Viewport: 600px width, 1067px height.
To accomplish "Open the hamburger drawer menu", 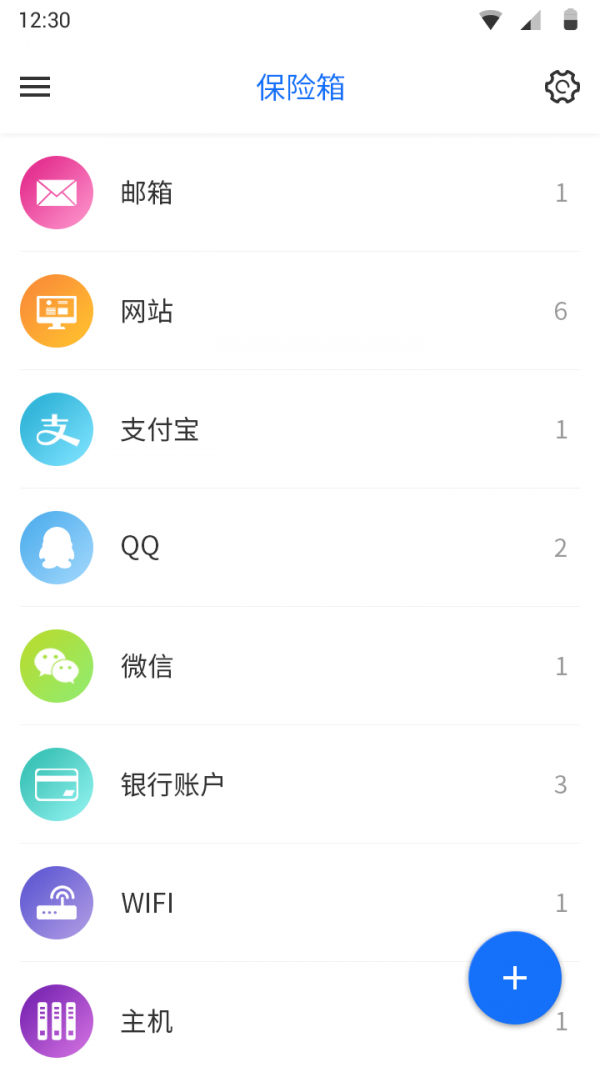I will pos(35,88).
